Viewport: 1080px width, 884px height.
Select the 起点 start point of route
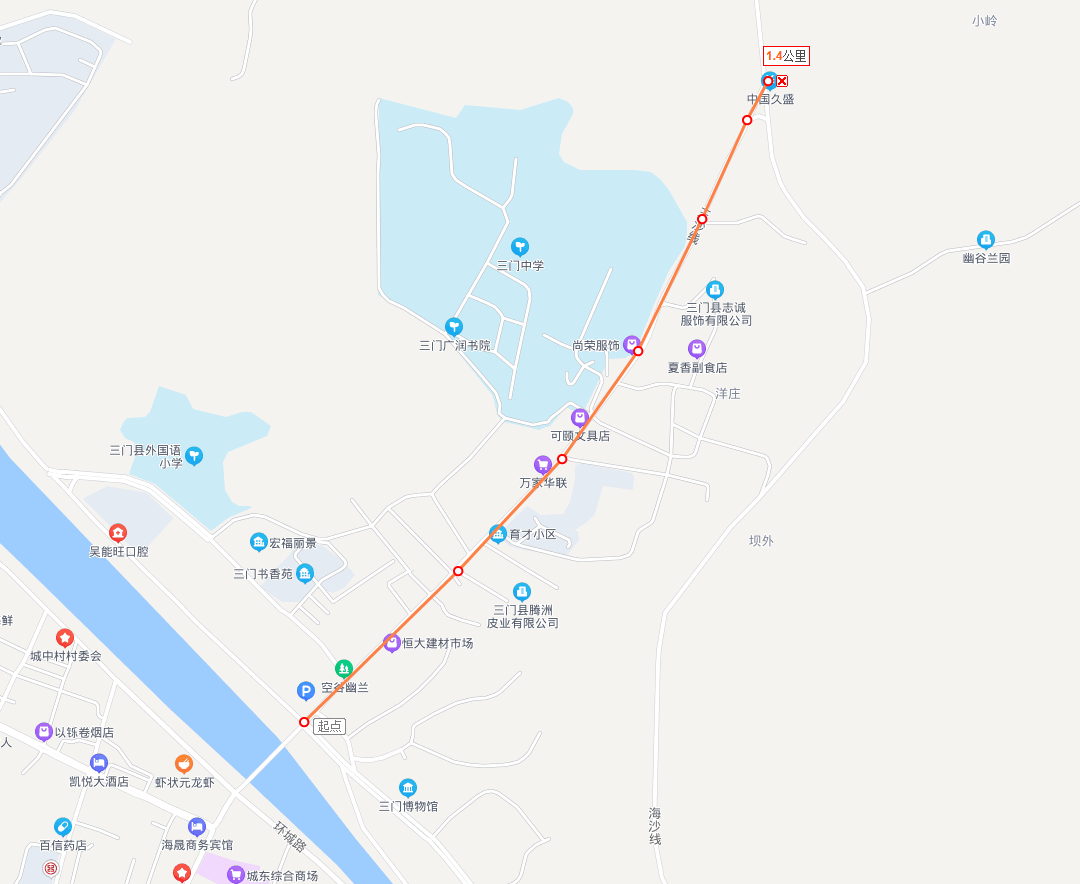pyautogui.click(x=304, y=722)
